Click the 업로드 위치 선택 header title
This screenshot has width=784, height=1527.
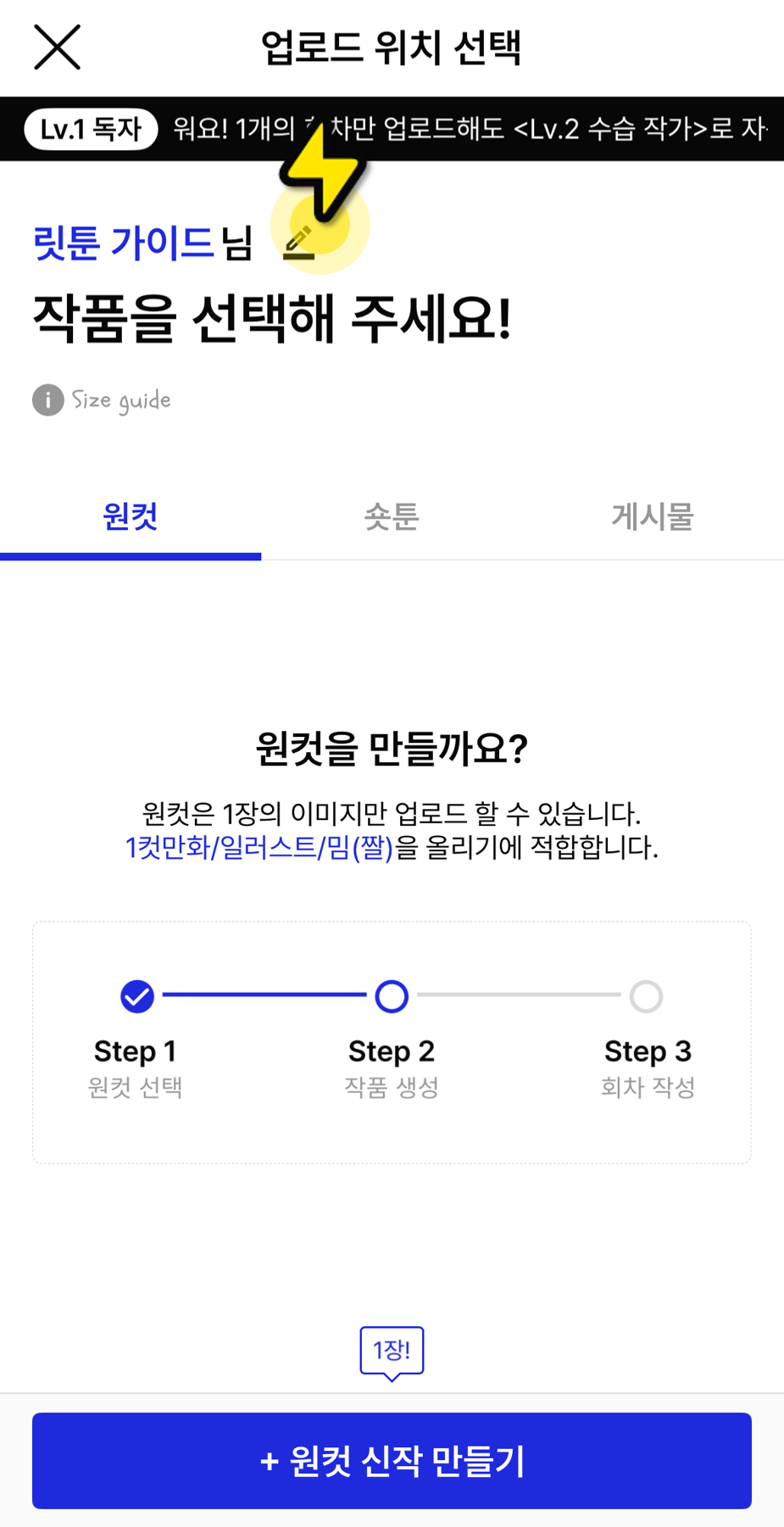(392, 47)
